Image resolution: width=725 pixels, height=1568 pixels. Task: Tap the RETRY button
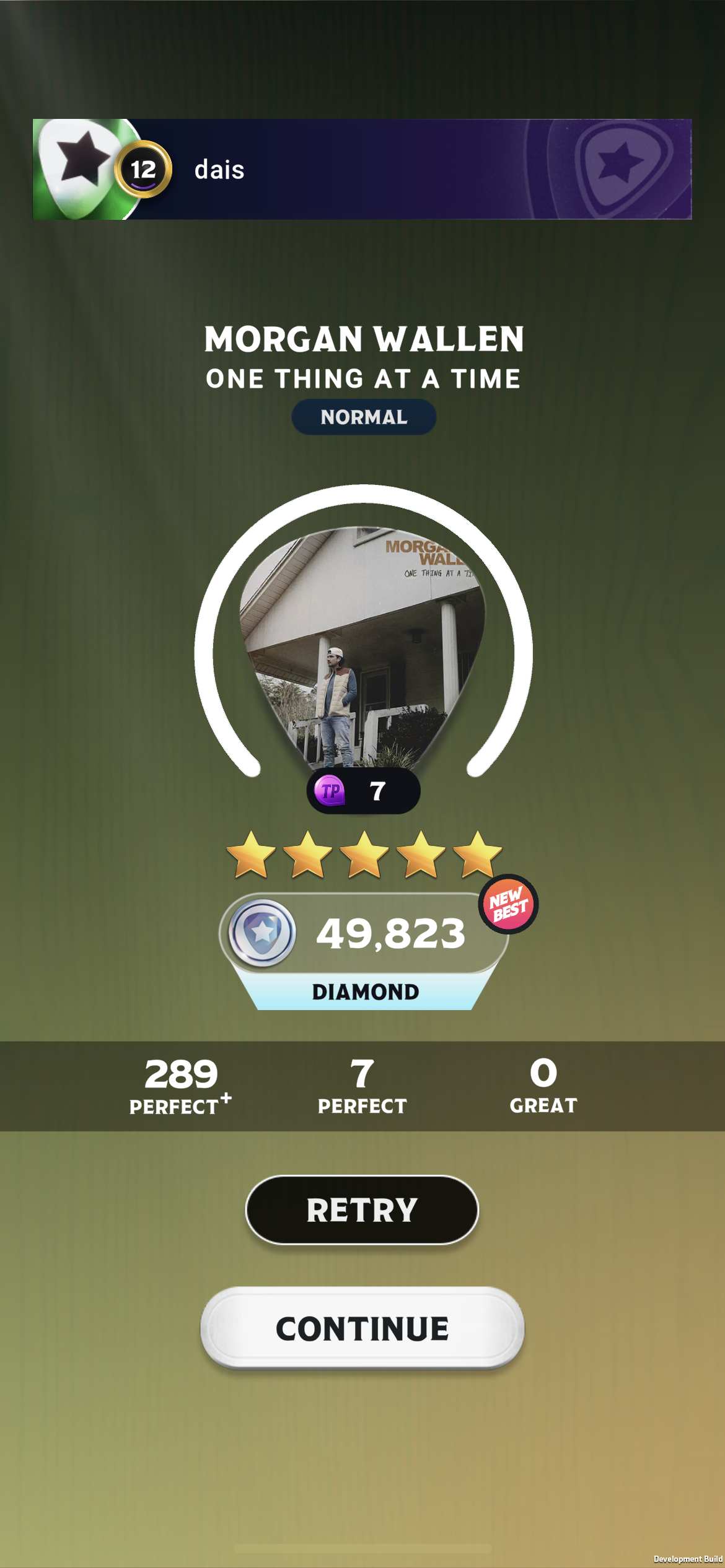click(x=362, y=1209)
